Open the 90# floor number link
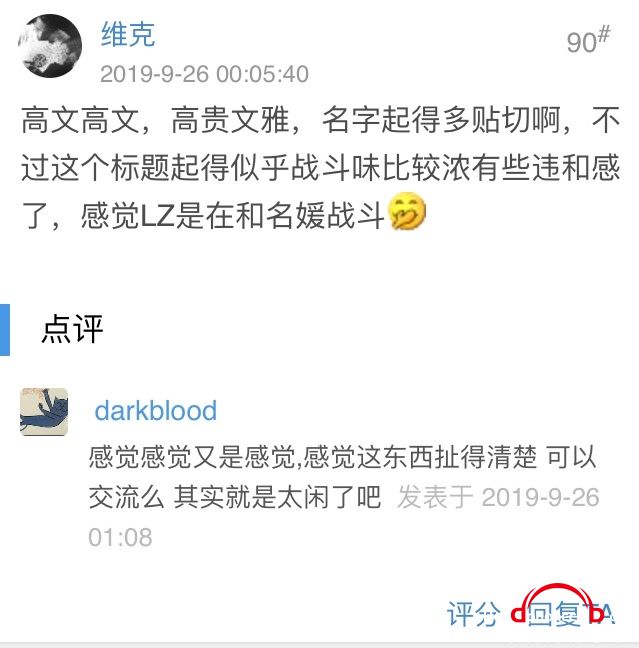The width and height of the screenshot is (639, 648). coord(588,41)
